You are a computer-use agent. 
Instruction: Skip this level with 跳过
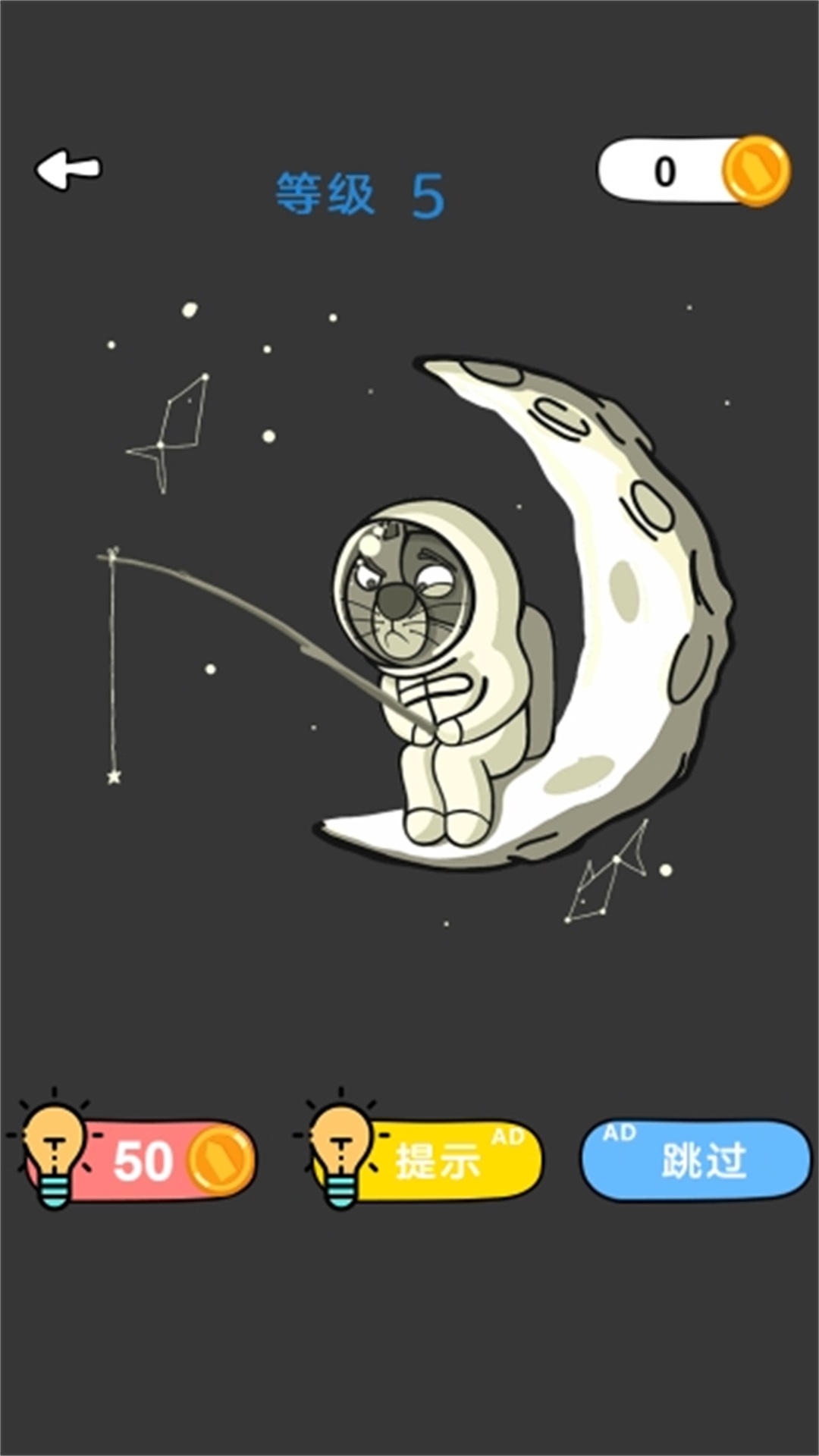(695, 1160)
